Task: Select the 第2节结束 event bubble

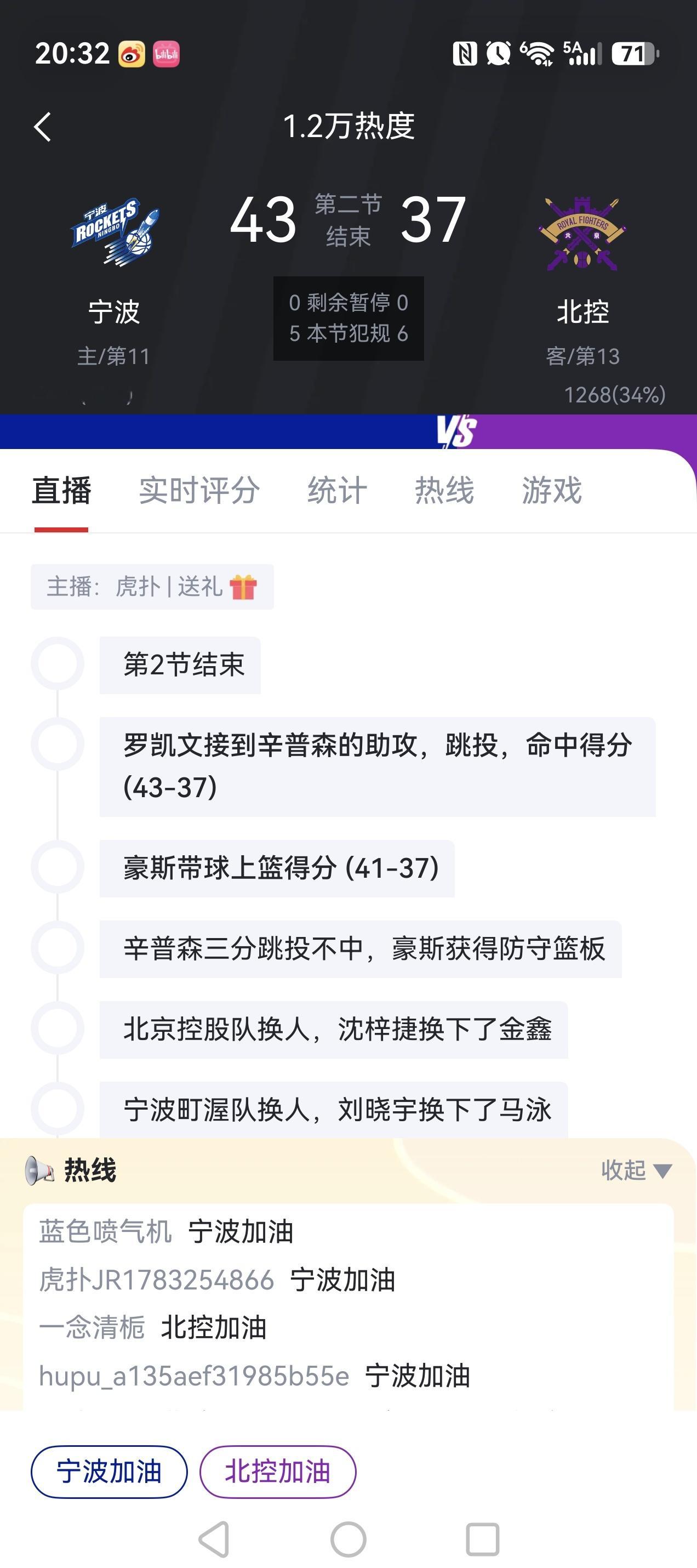Action: pyautogui.click(x=180, y=666)
